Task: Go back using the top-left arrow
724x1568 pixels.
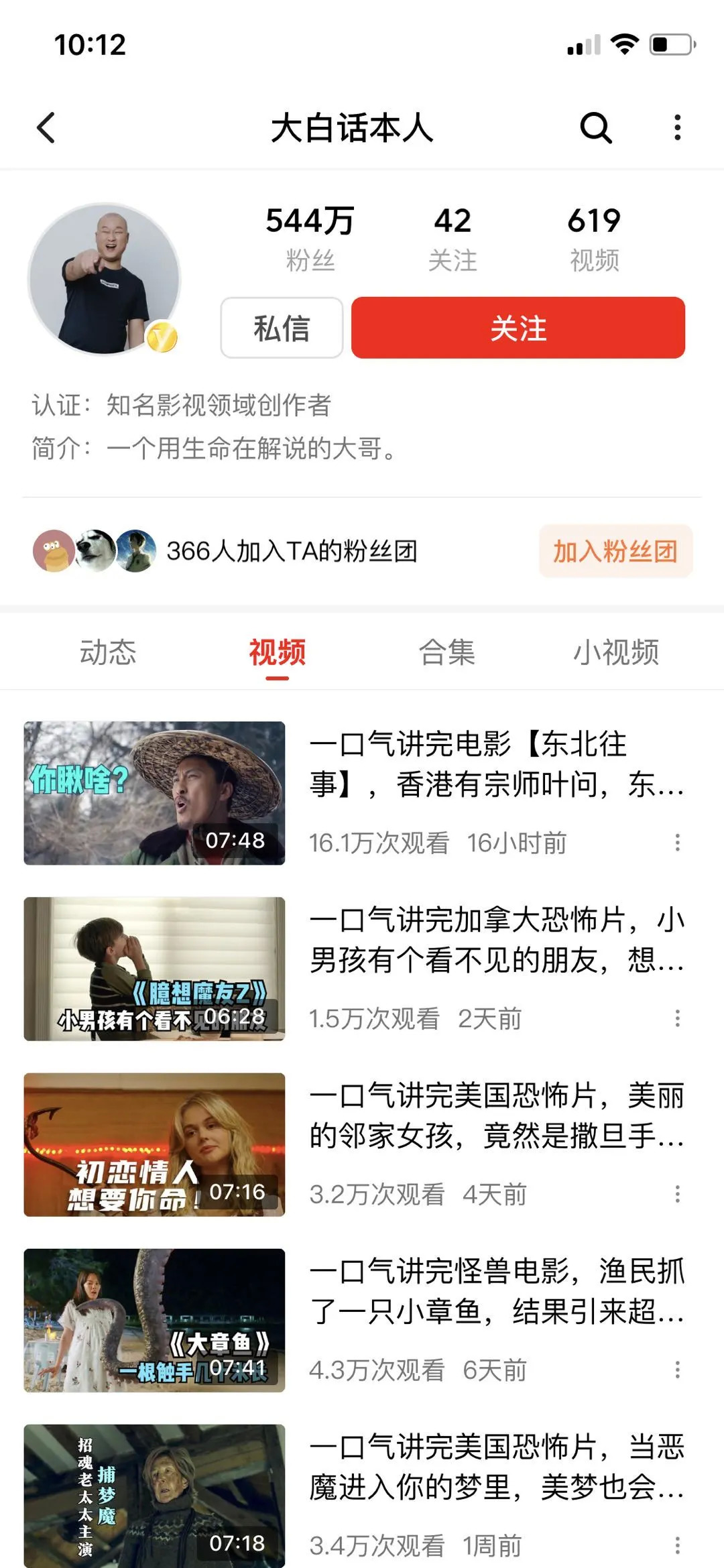Action: pyautogui.click(x=46, y=127)
